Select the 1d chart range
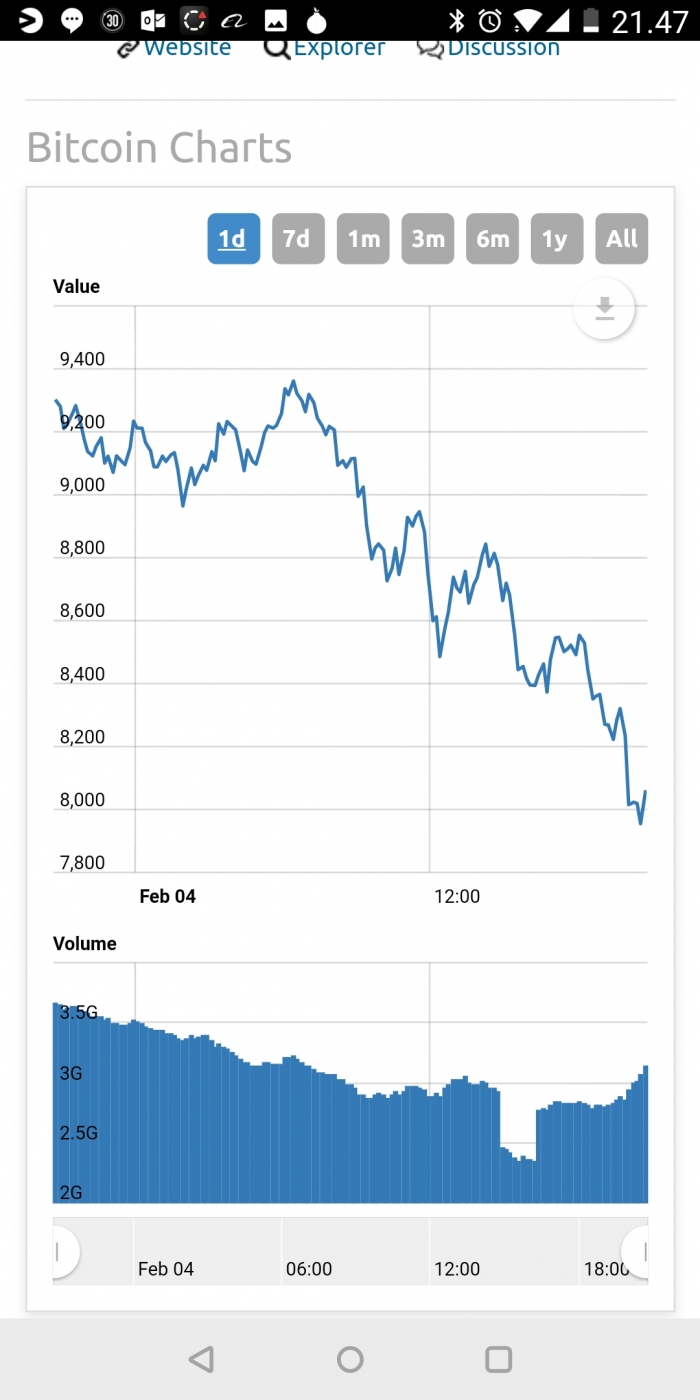The height and width of the screenshot is (1400, 700). coord(233,239)
